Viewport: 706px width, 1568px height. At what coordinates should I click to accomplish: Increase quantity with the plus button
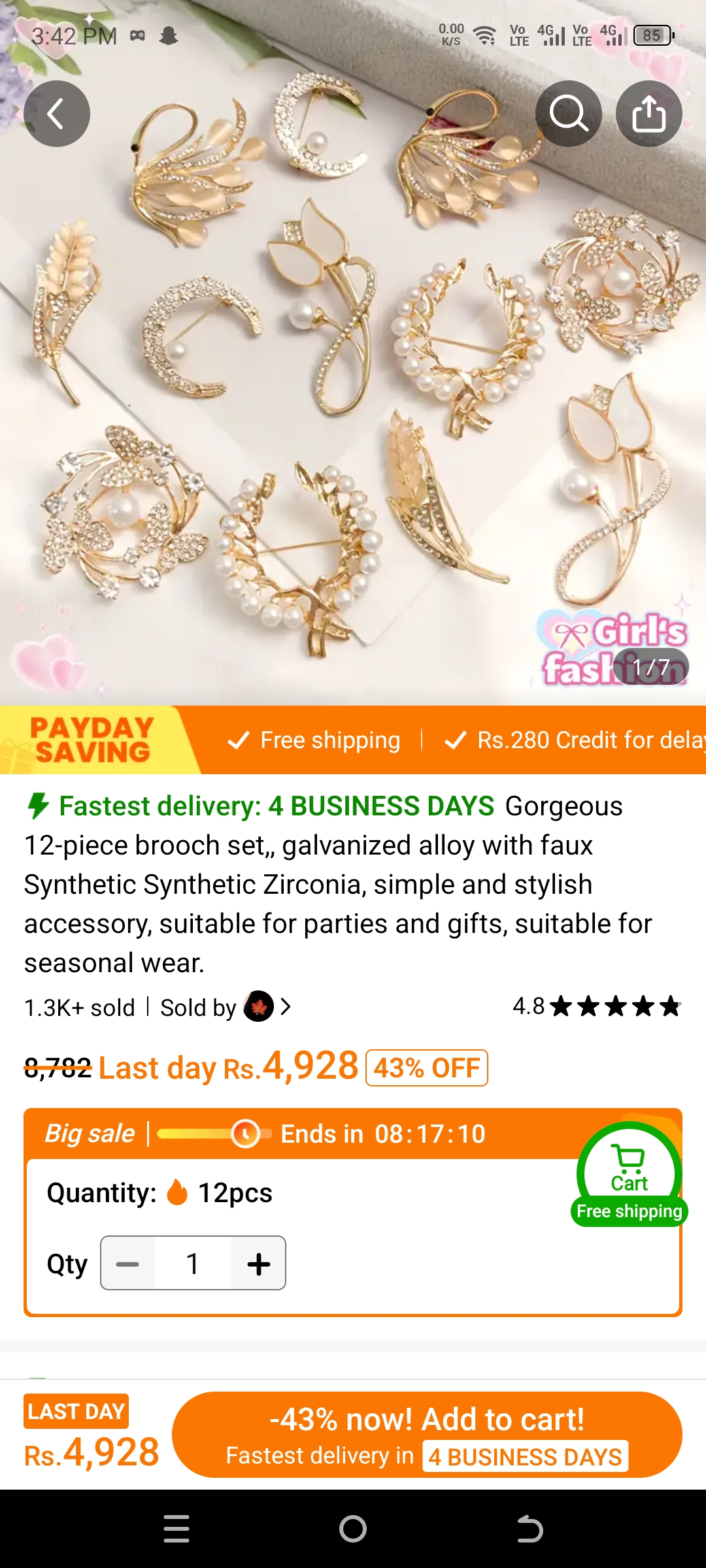click(x=259, y=1264)
